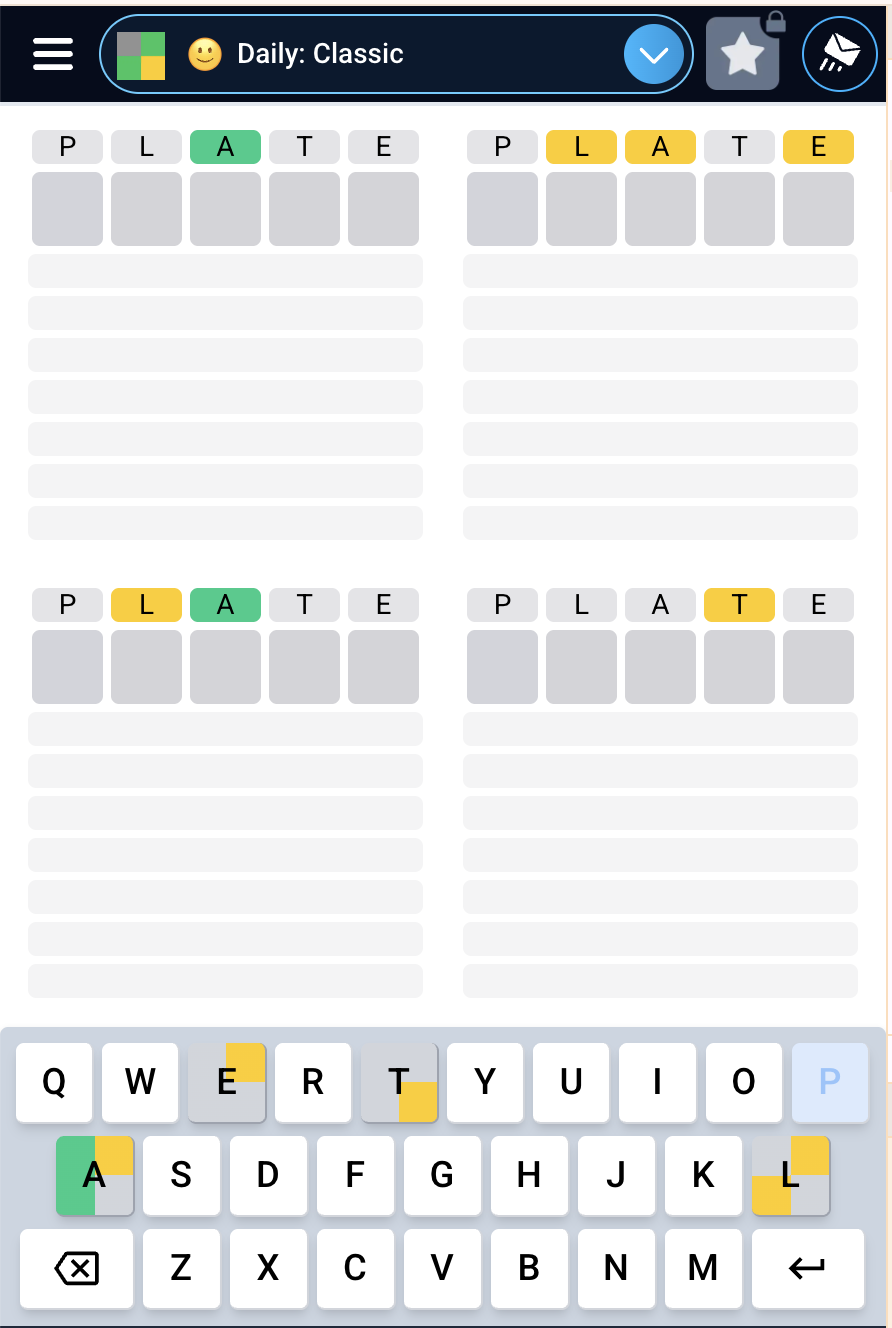Click the colorful Quordle grid logo
Viewport: 892px width, 1328px height.
(x=141, y=54)
